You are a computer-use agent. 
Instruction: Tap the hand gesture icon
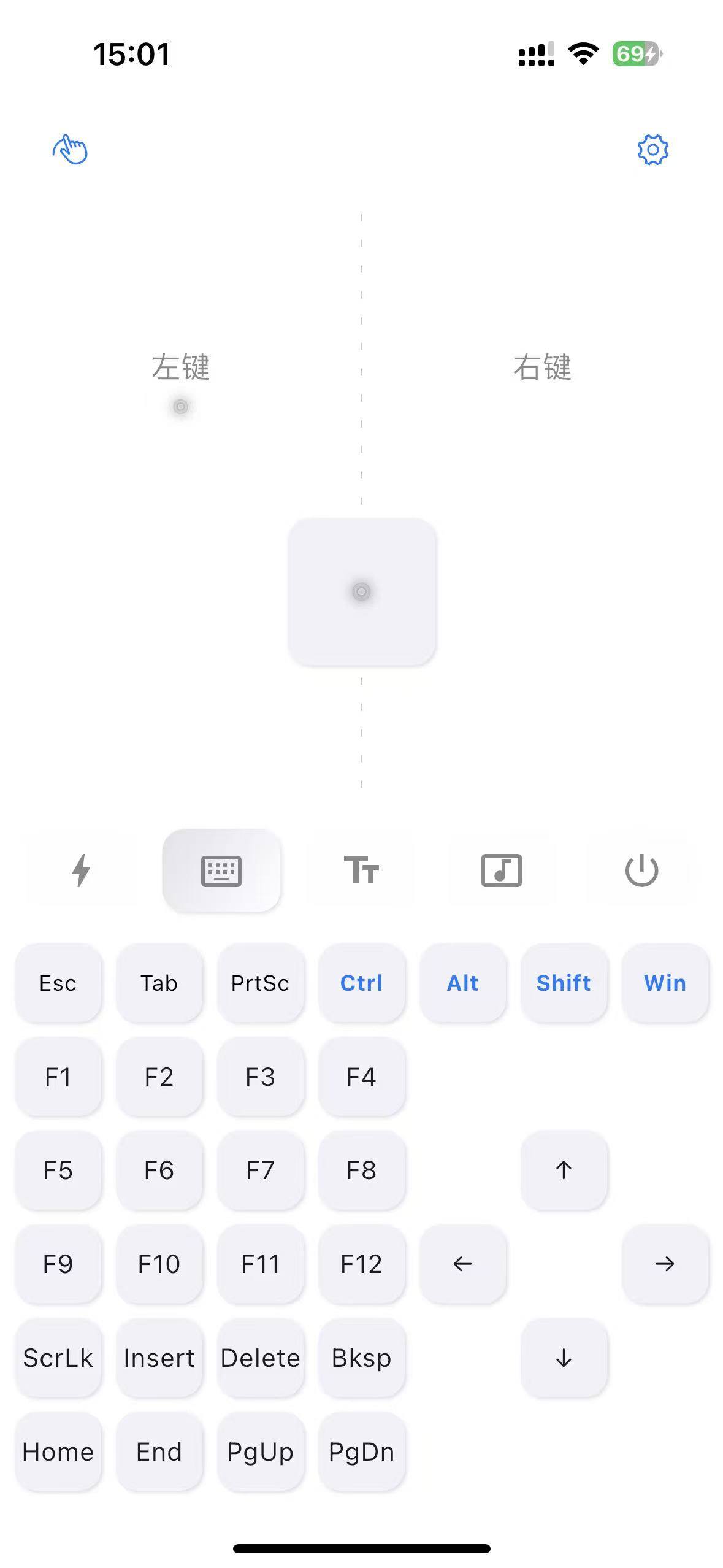tap(70, 150)
